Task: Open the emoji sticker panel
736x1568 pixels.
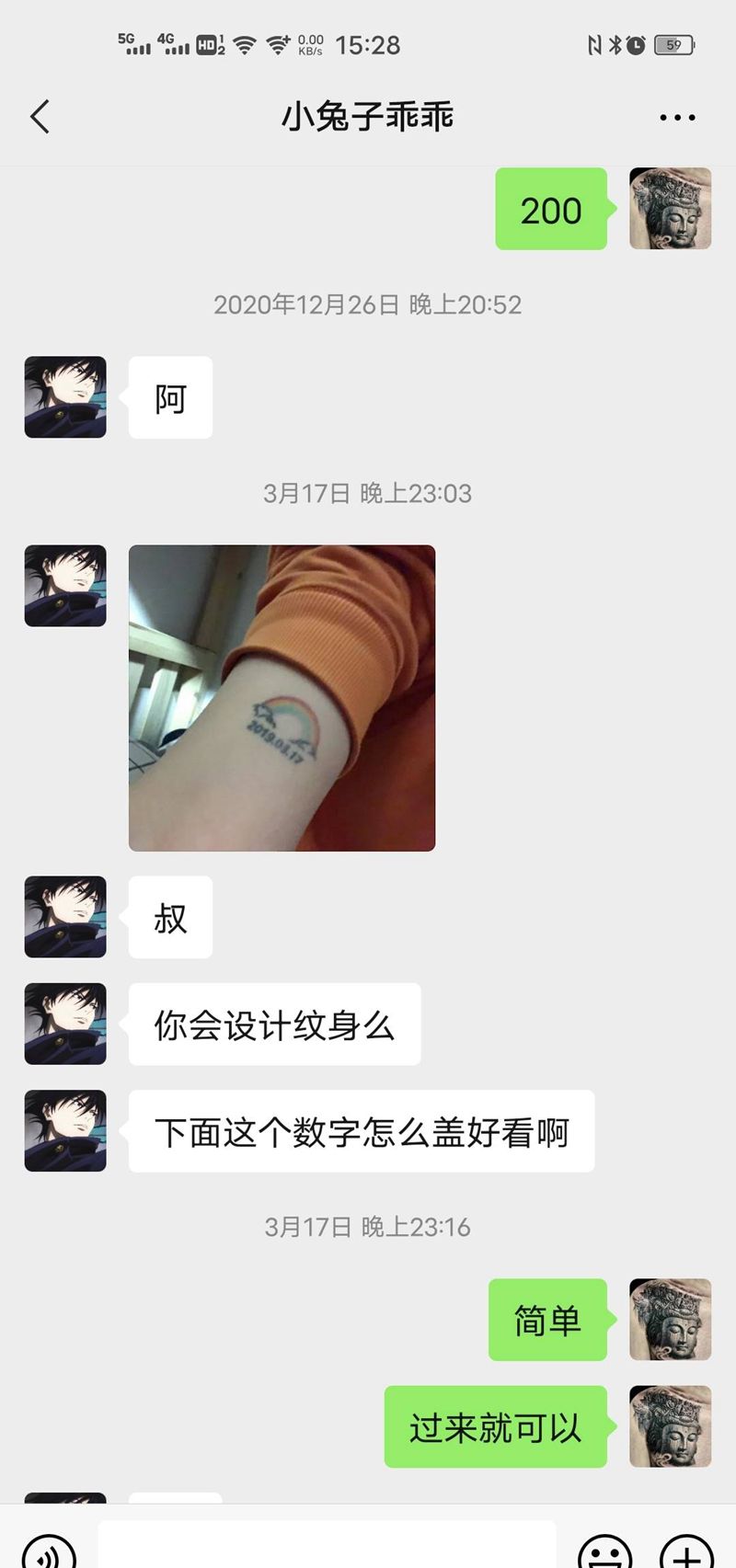Action: (605, 1550)
